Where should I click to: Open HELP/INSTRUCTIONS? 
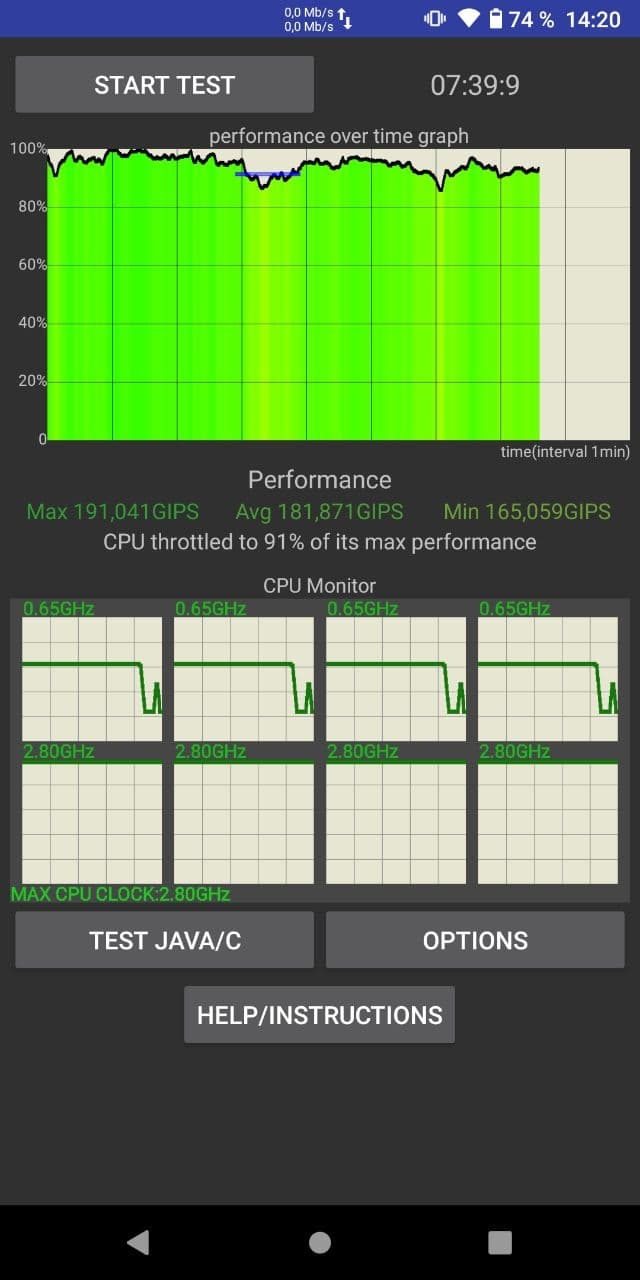pyautogui.click(x=320, y=1015)
